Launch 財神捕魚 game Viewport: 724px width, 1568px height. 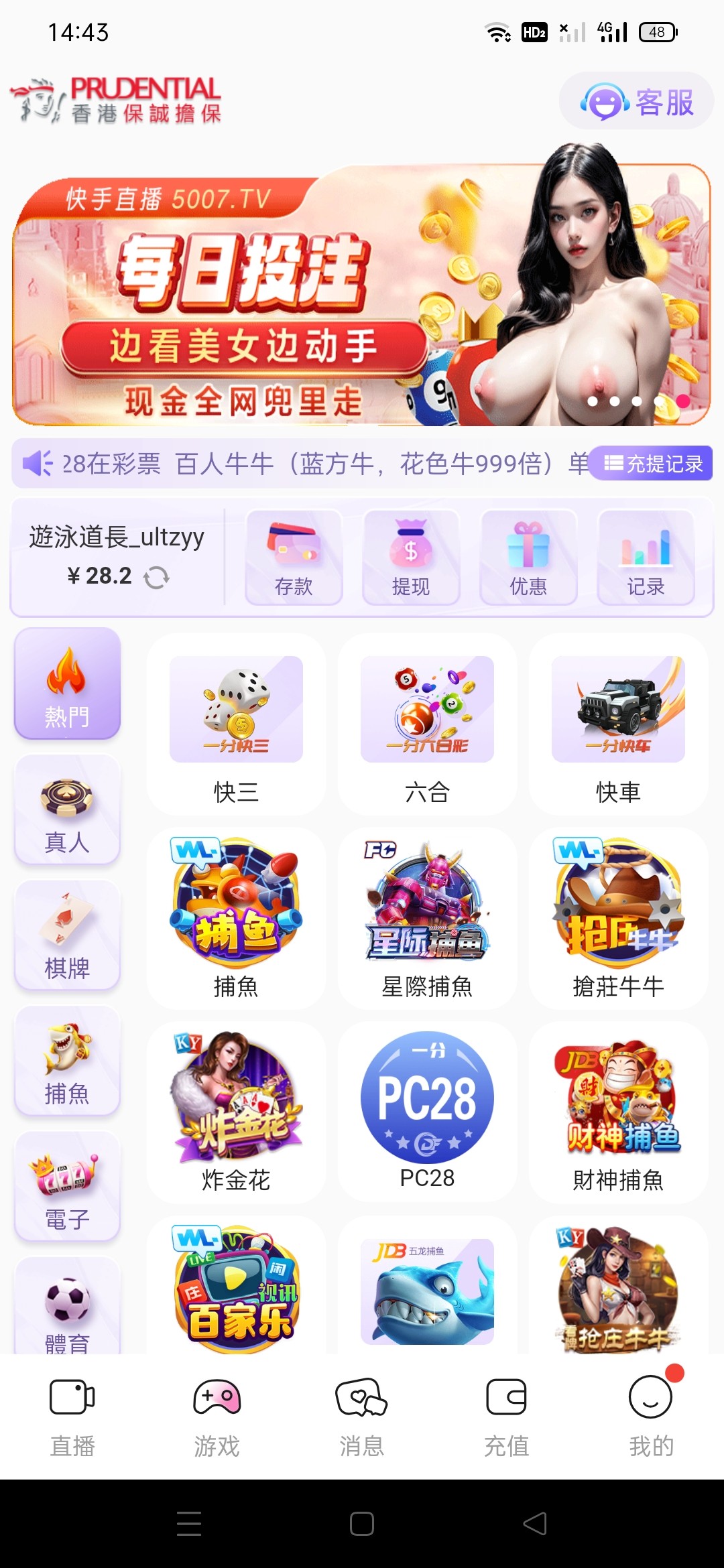pyautogui.click(x=618, y=1111)
